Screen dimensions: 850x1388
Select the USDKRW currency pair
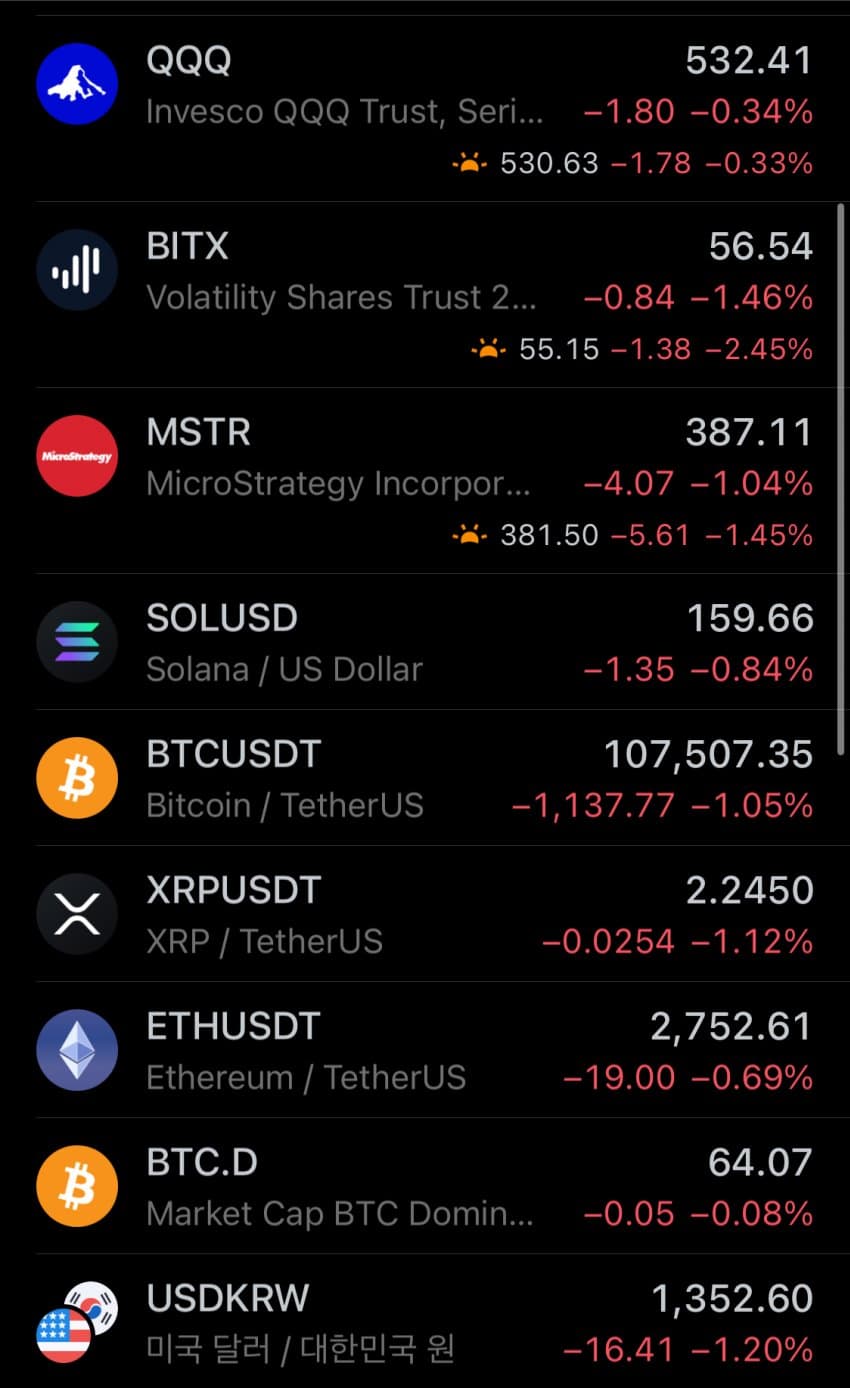[425, 1321]
